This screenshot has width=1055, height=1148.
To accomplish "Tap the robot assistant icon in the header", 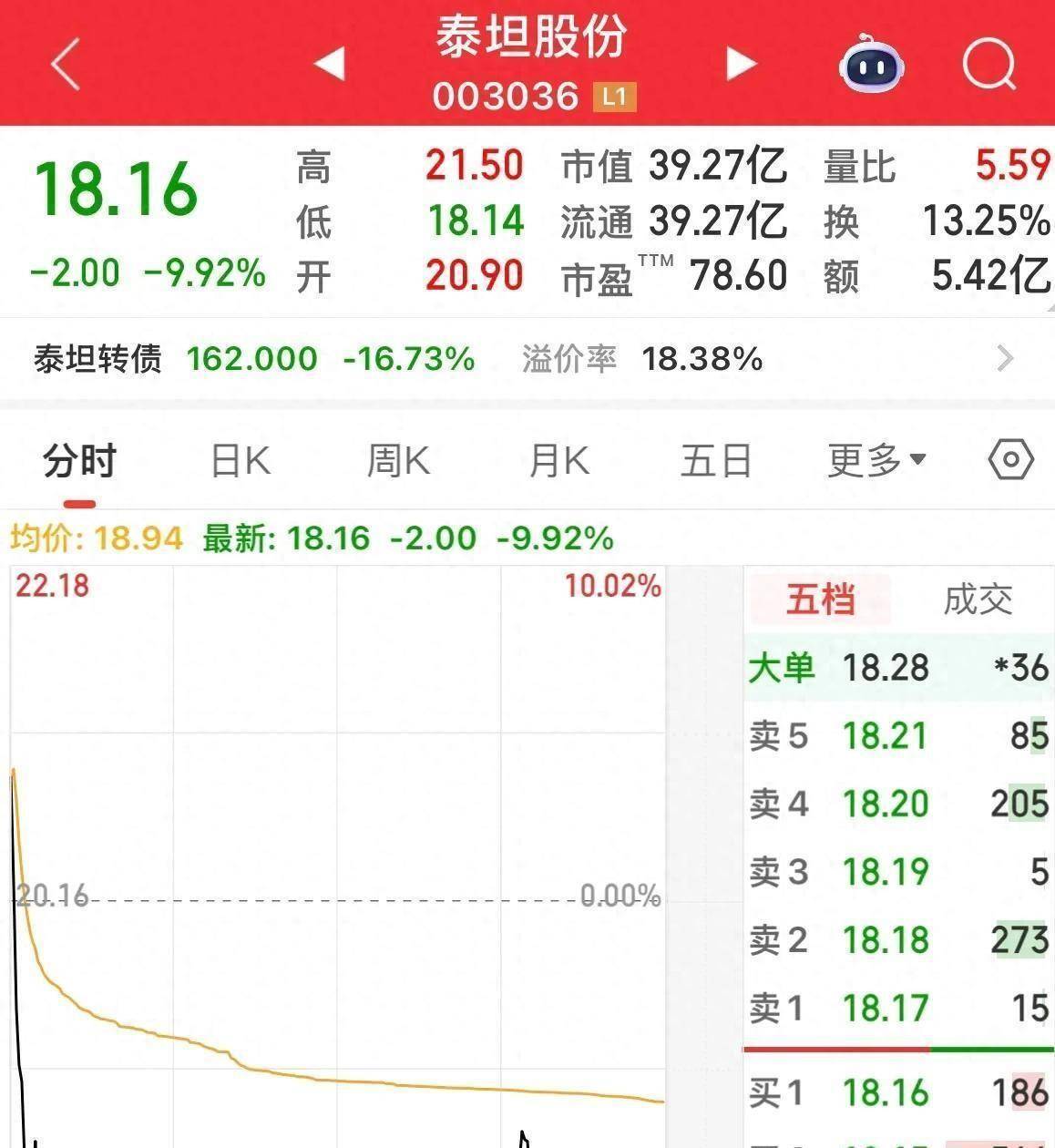I will (871, 64).
